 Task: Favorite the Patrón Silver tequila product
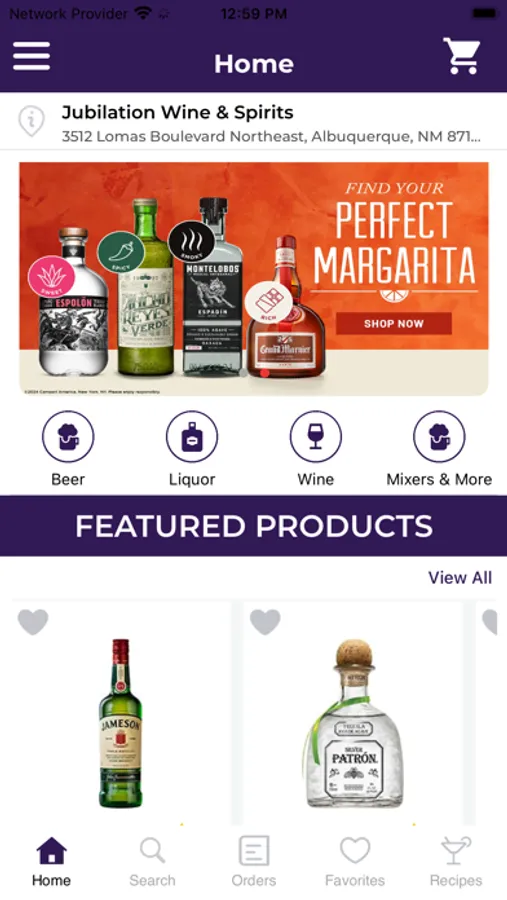265,622
